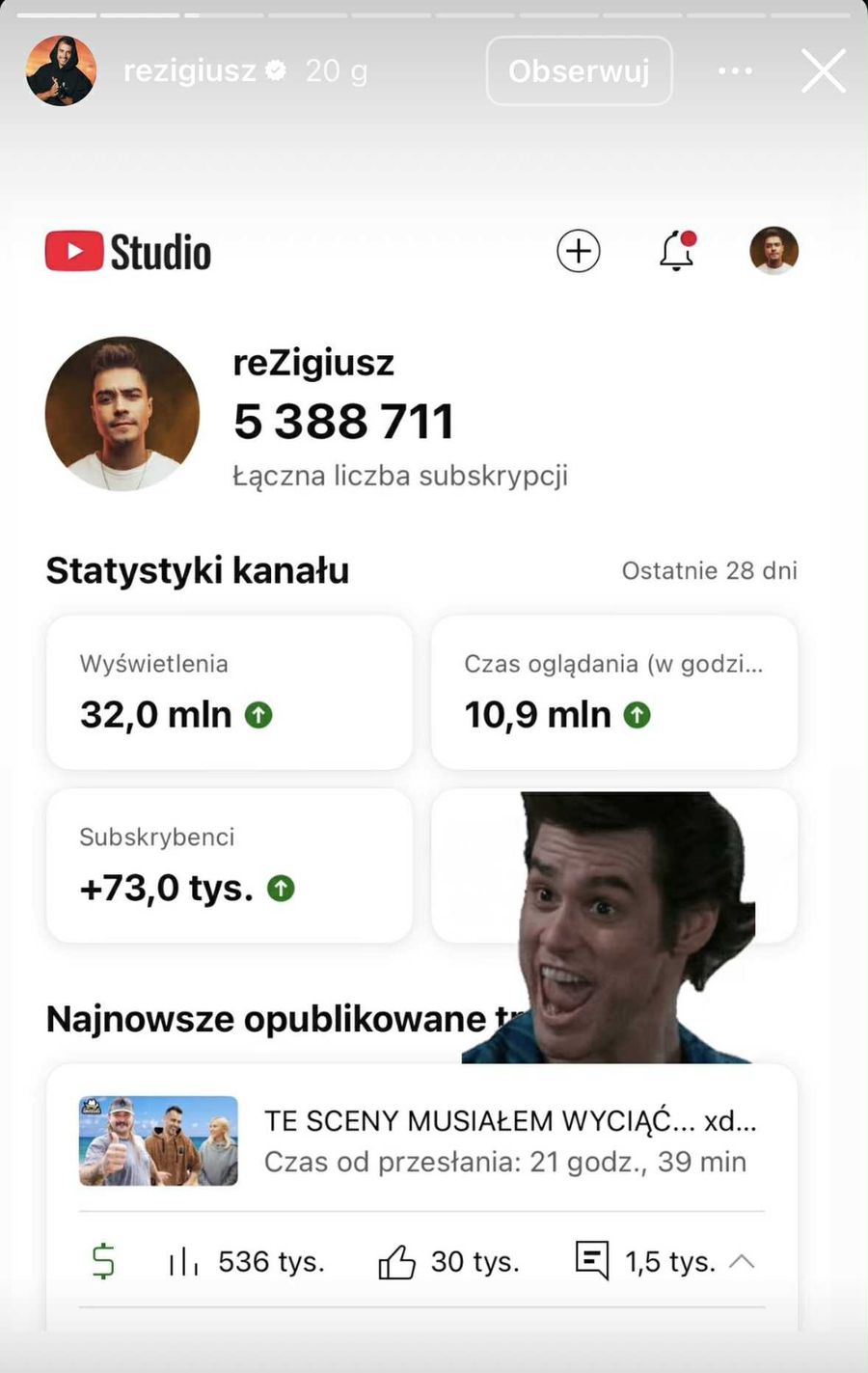Expand the truncated Czas oglądania card title
The image size is (868, 1373).
pyautogui.click(x=616, y=663)
